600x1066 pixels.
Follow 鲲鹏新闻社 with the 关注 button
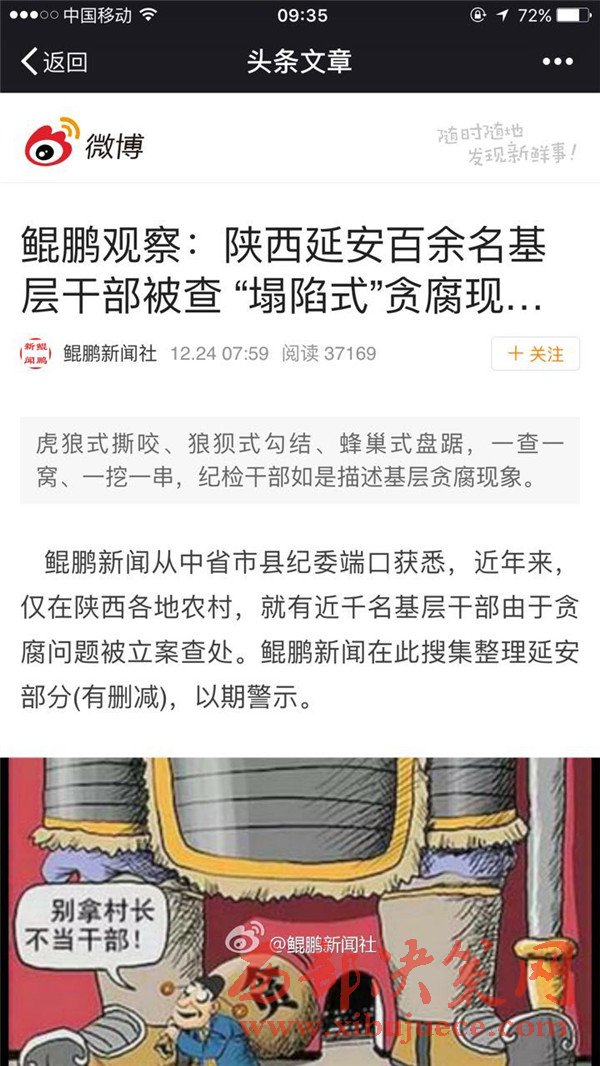tap(535, 353)
